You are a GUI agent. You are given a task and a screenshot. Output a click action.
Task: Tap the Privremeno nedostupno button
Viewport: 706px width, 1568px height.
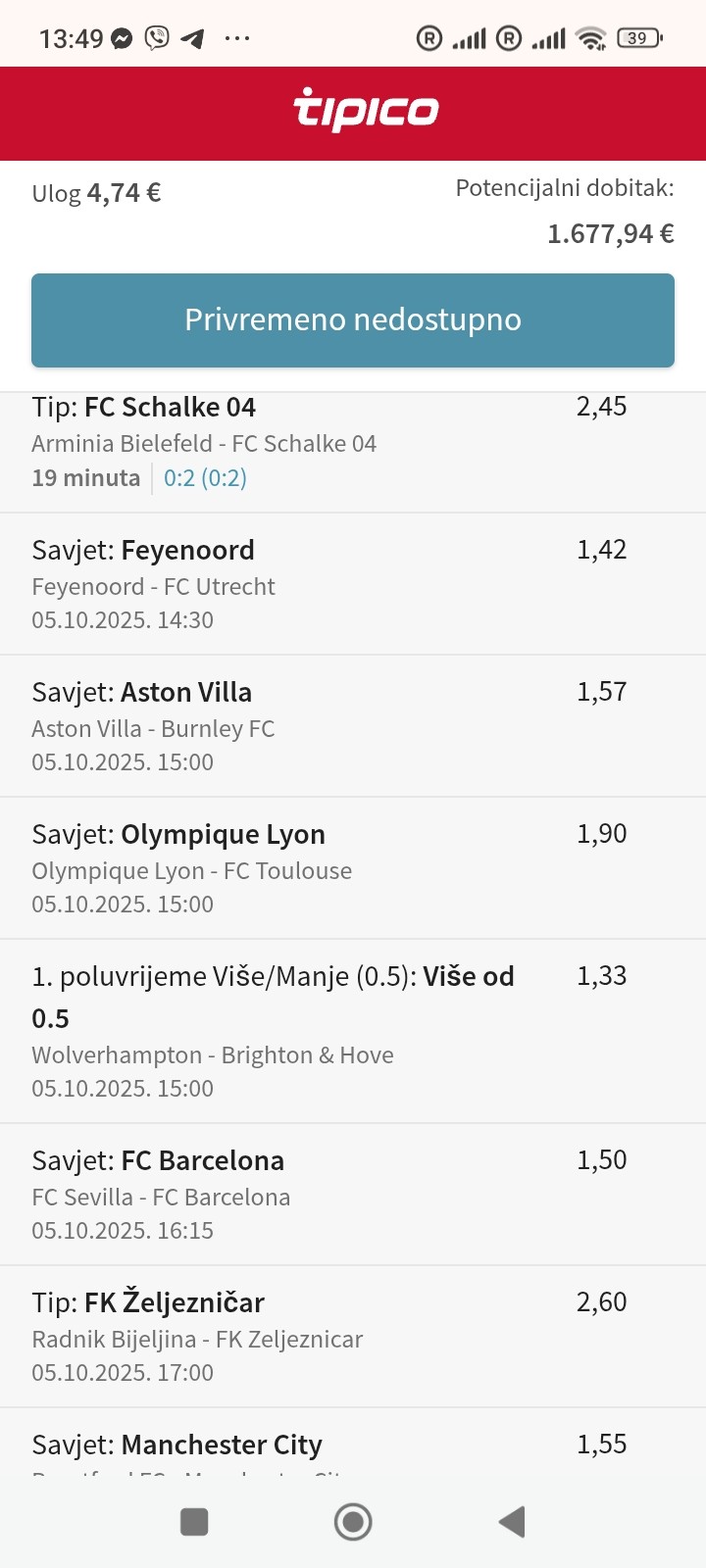(353, 320)
